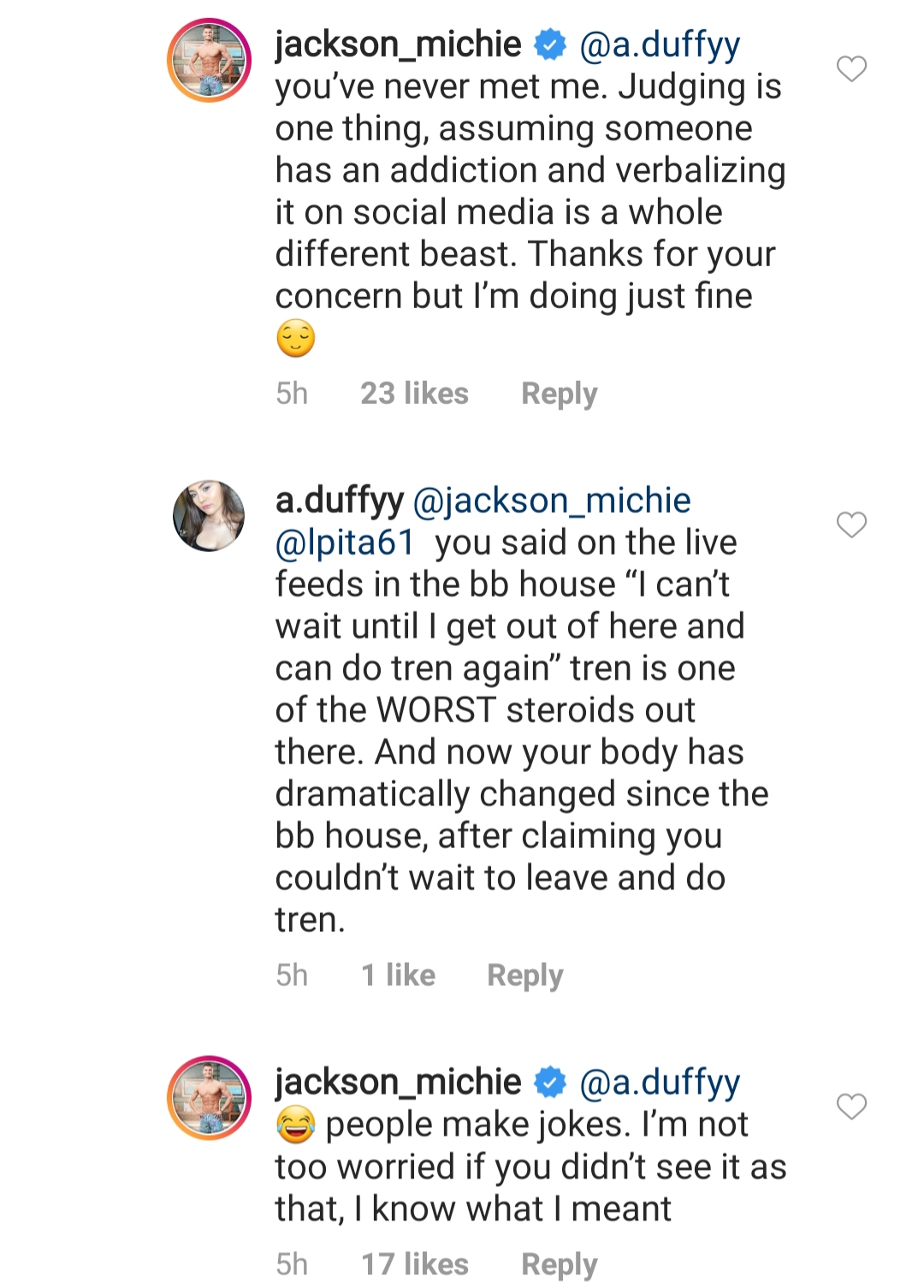Screen dimensions: 924x1288
Task: Open @jackson_michie mention in a.duffyy's comment
Action: click(x=552, y=501)
